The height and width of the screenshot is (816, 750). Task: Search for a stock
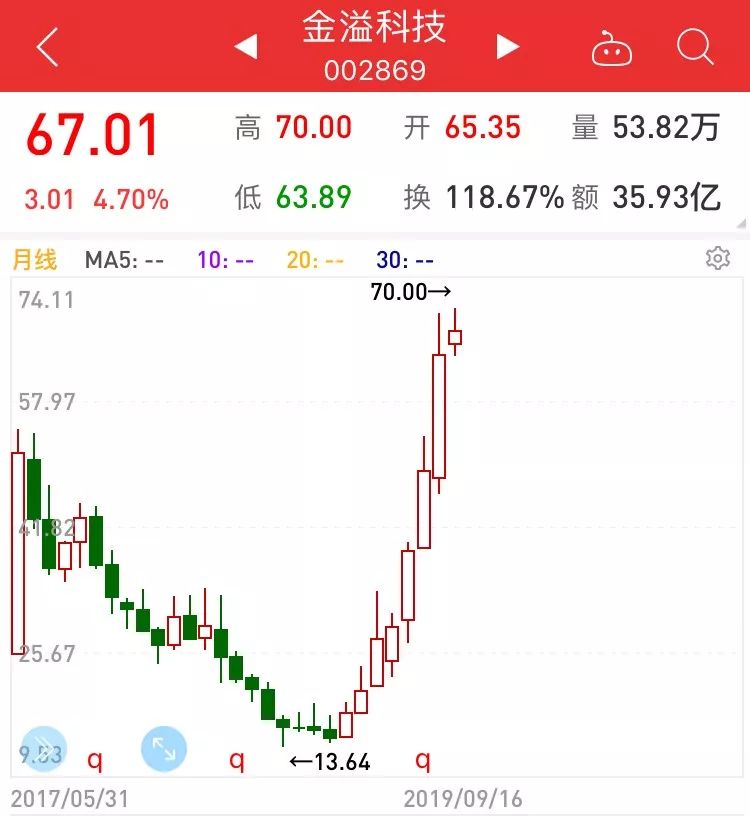(694, 46)
